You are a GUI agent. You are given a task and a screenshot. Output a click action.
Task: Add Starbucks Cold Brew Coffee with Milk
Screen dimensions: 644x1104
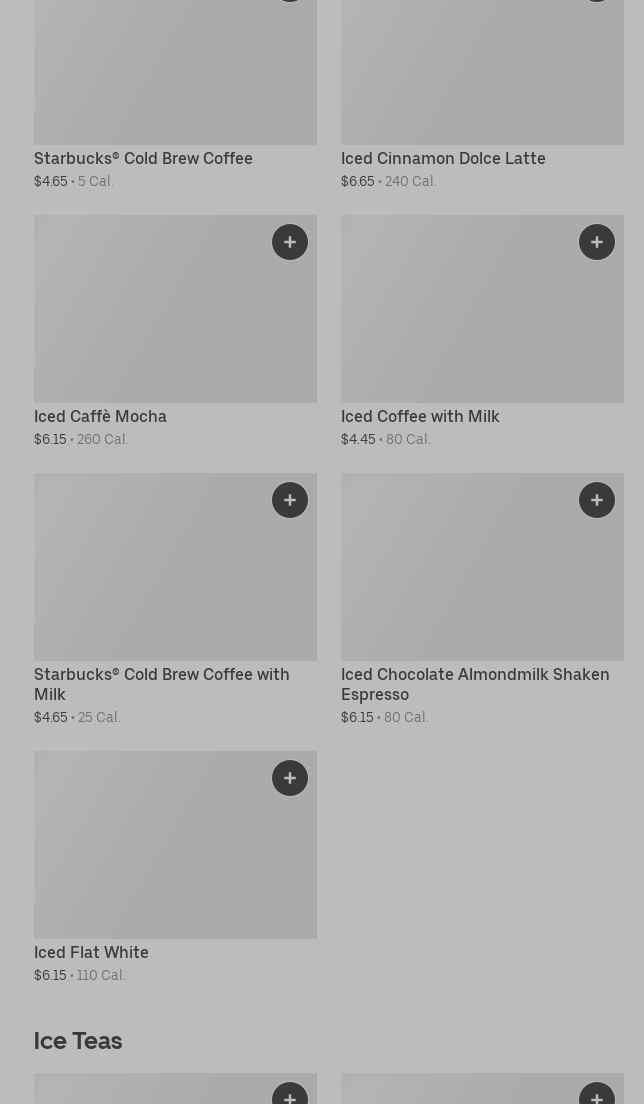pyautogui.click(x=290, y=500)
